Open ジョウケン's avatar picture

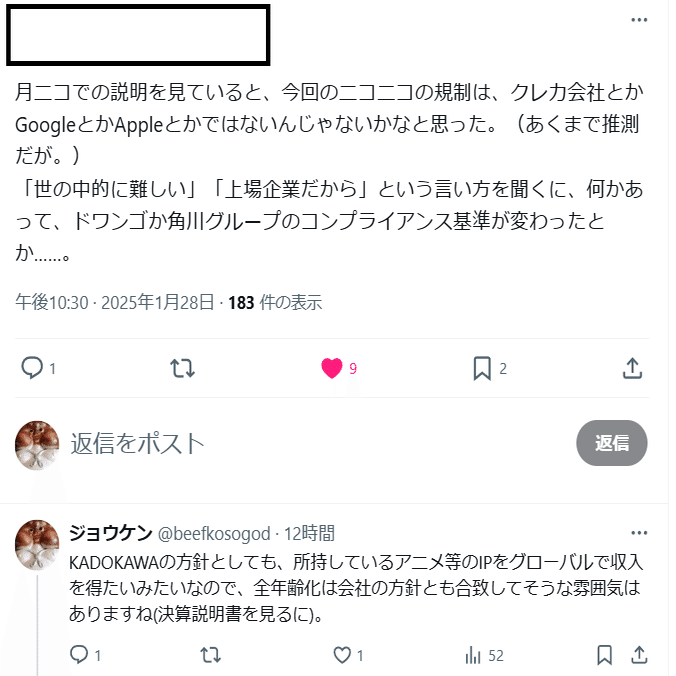click(x=37, y=542)
